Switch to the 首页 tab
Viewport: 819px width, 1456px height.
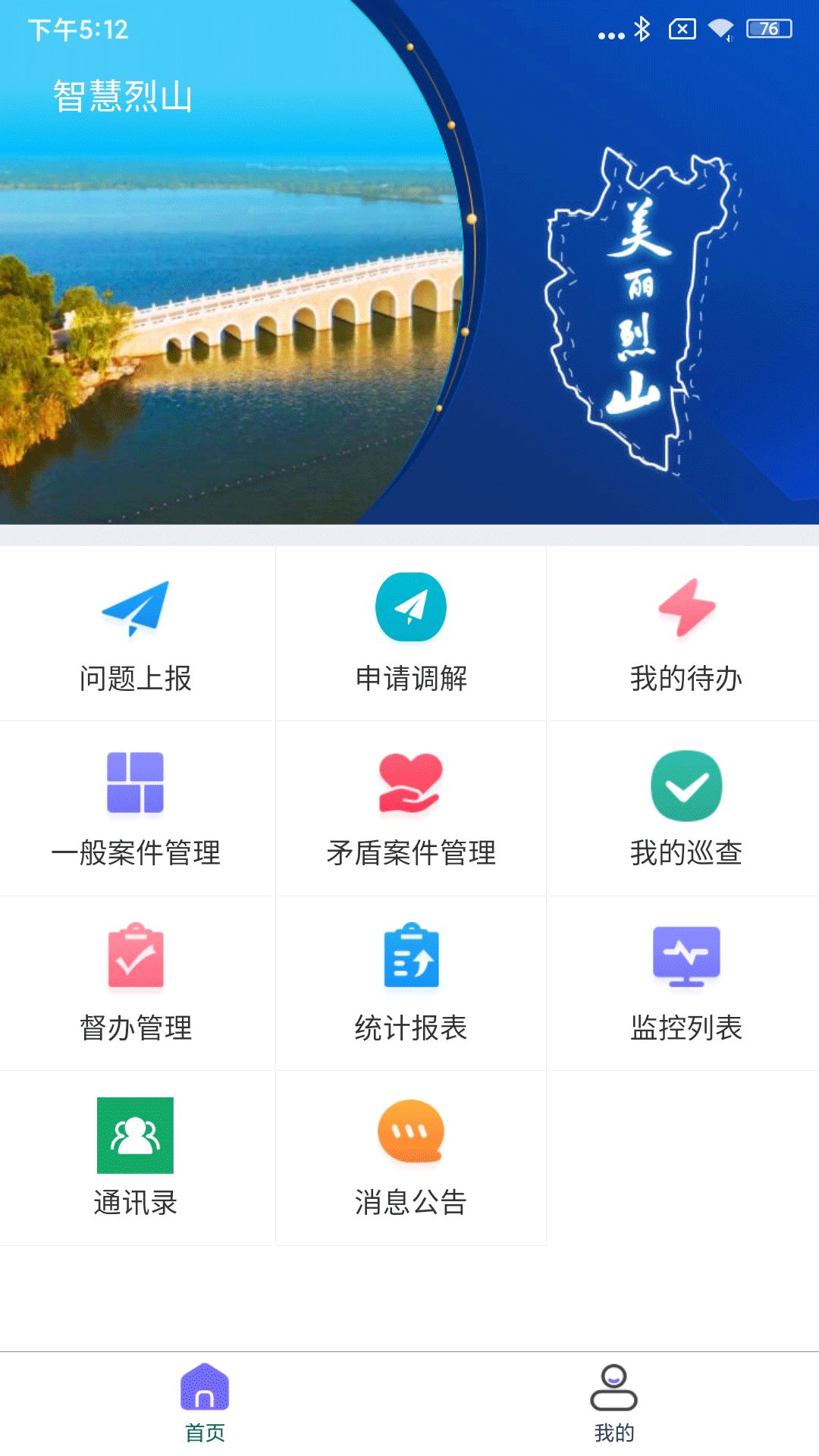point(205,1407)
